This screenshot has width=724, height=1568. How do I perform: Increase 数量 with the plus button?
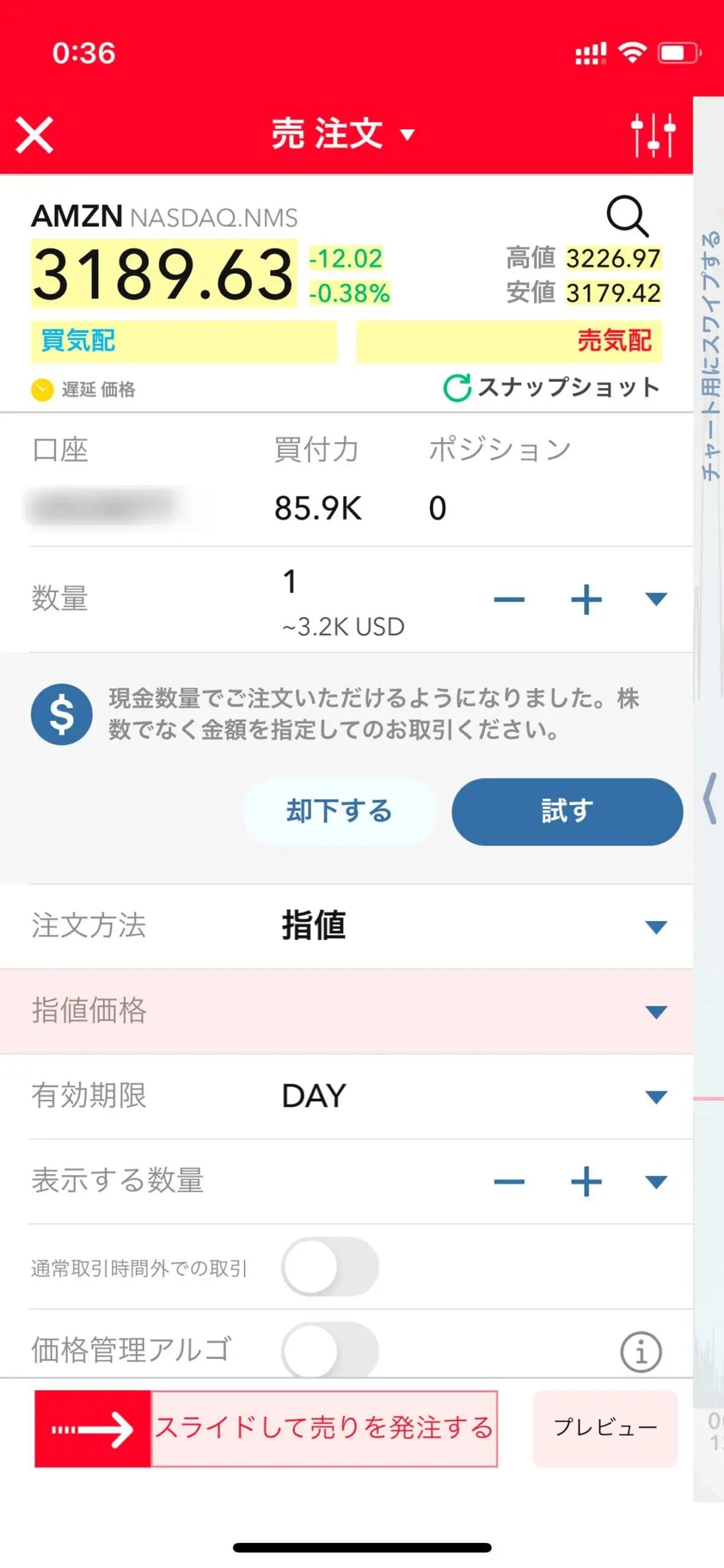[586, 598]
